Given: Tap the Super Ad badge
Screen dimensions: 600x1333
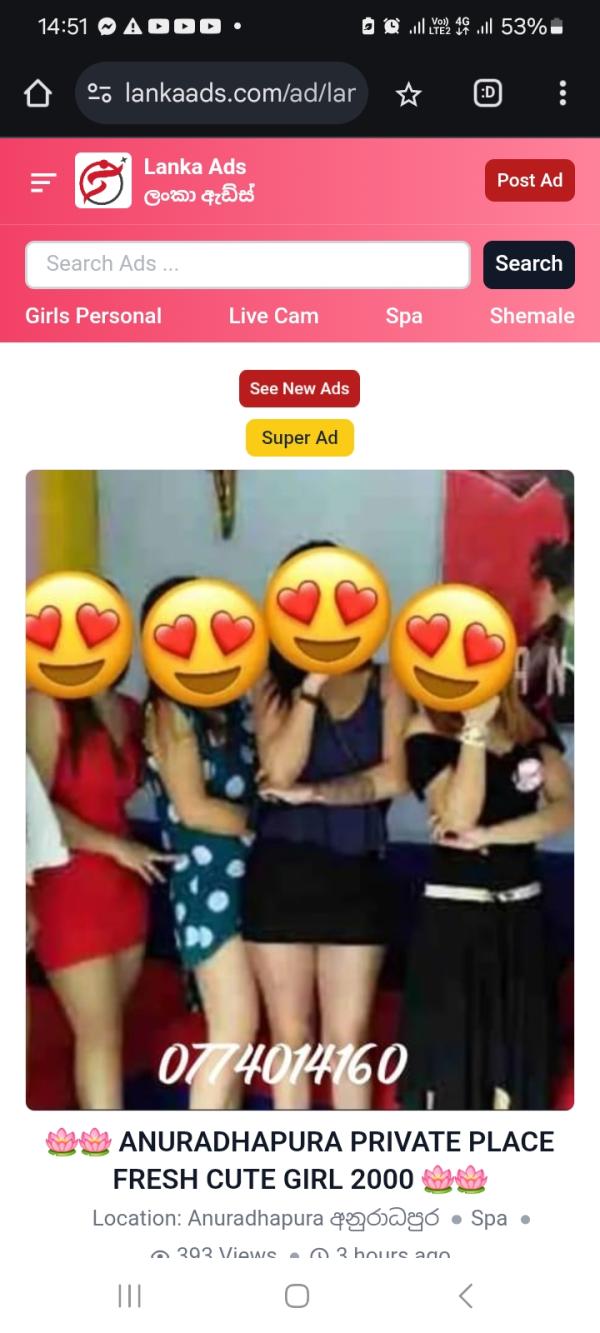Looking at the screenshot, I should click(299, 438).
